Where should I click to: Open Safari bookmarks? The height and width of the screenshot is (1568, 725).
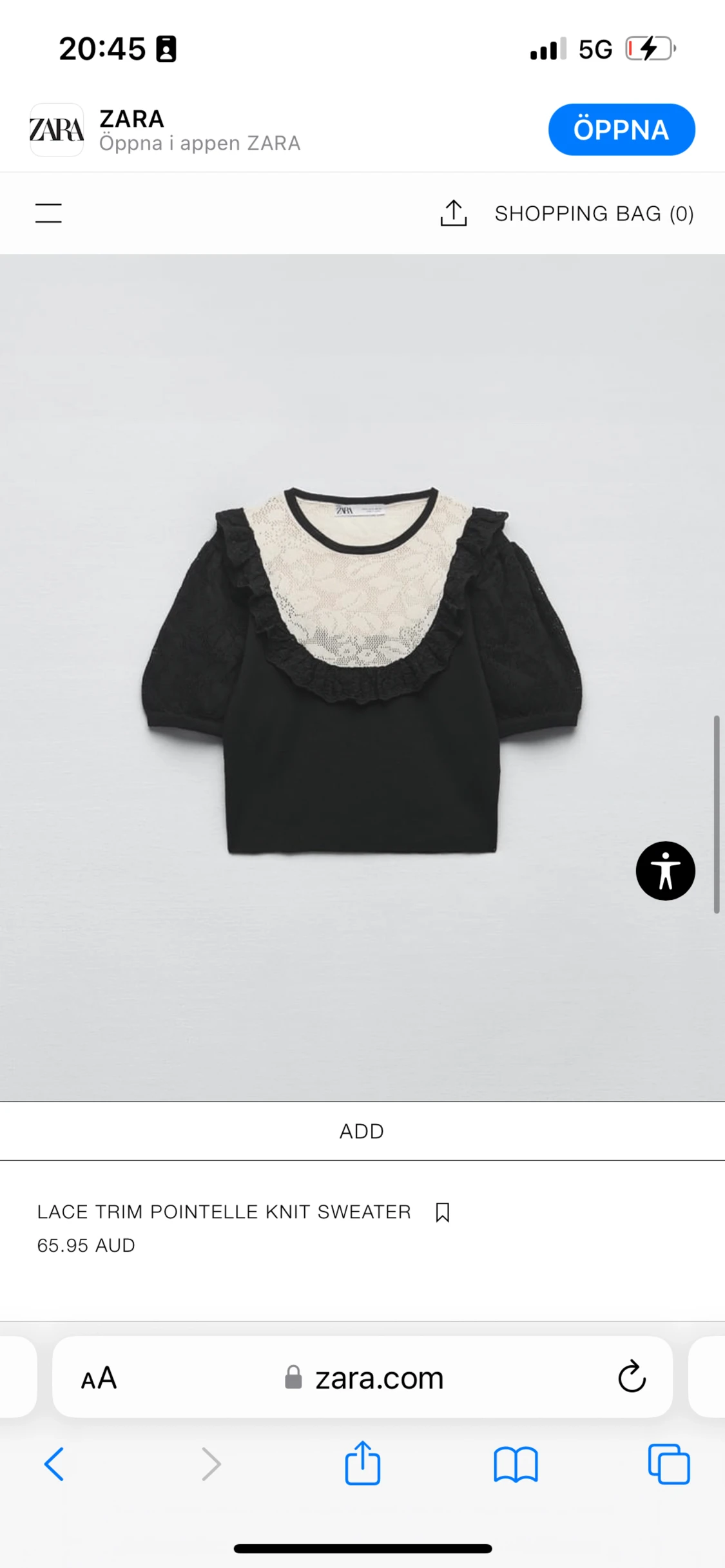click(516, 1464)
